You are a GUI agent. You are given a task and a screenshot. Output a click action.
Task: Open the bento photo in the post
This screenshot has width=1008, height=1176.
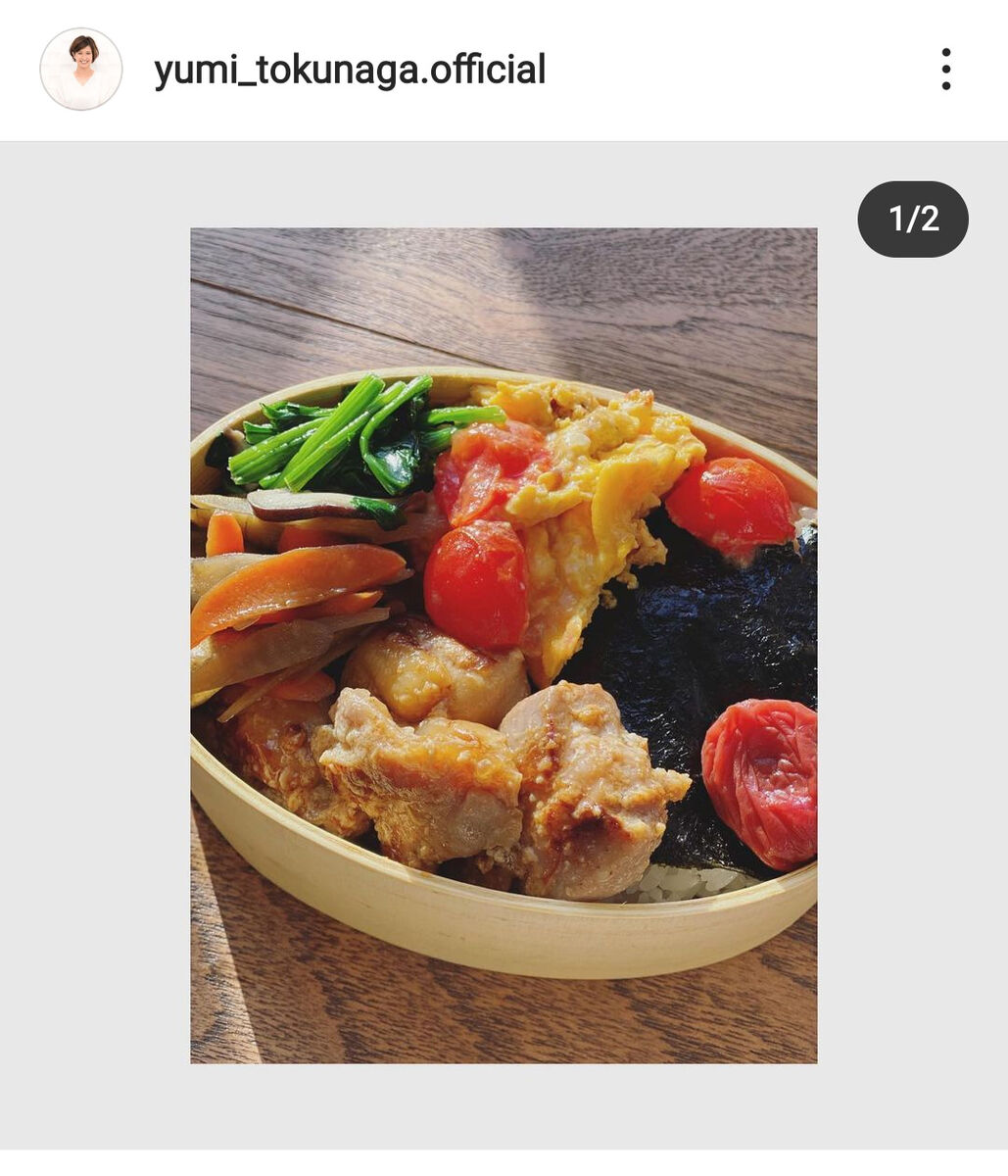[504, 645]
